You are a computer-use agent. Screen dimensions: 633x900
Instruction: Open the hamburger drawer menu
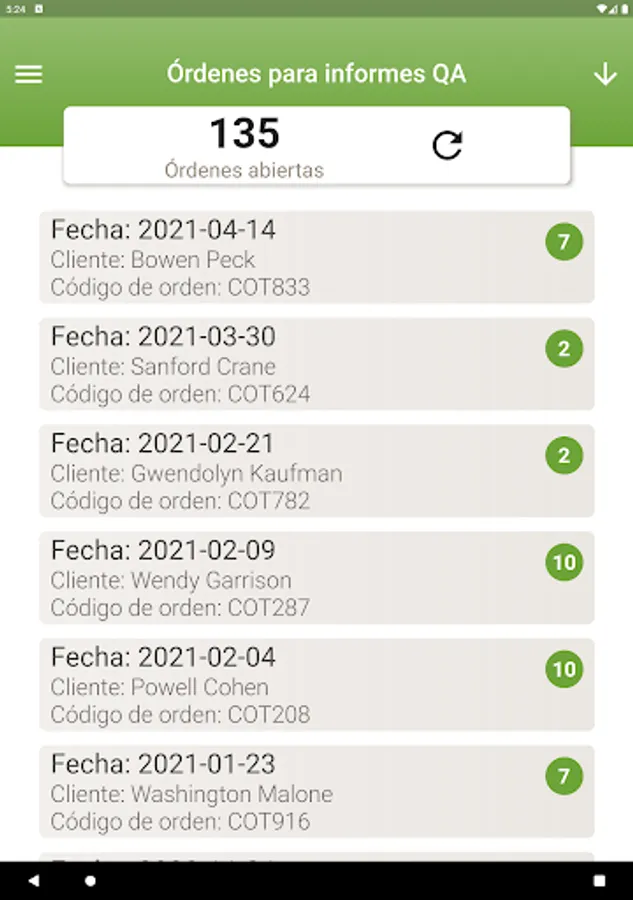29,74
